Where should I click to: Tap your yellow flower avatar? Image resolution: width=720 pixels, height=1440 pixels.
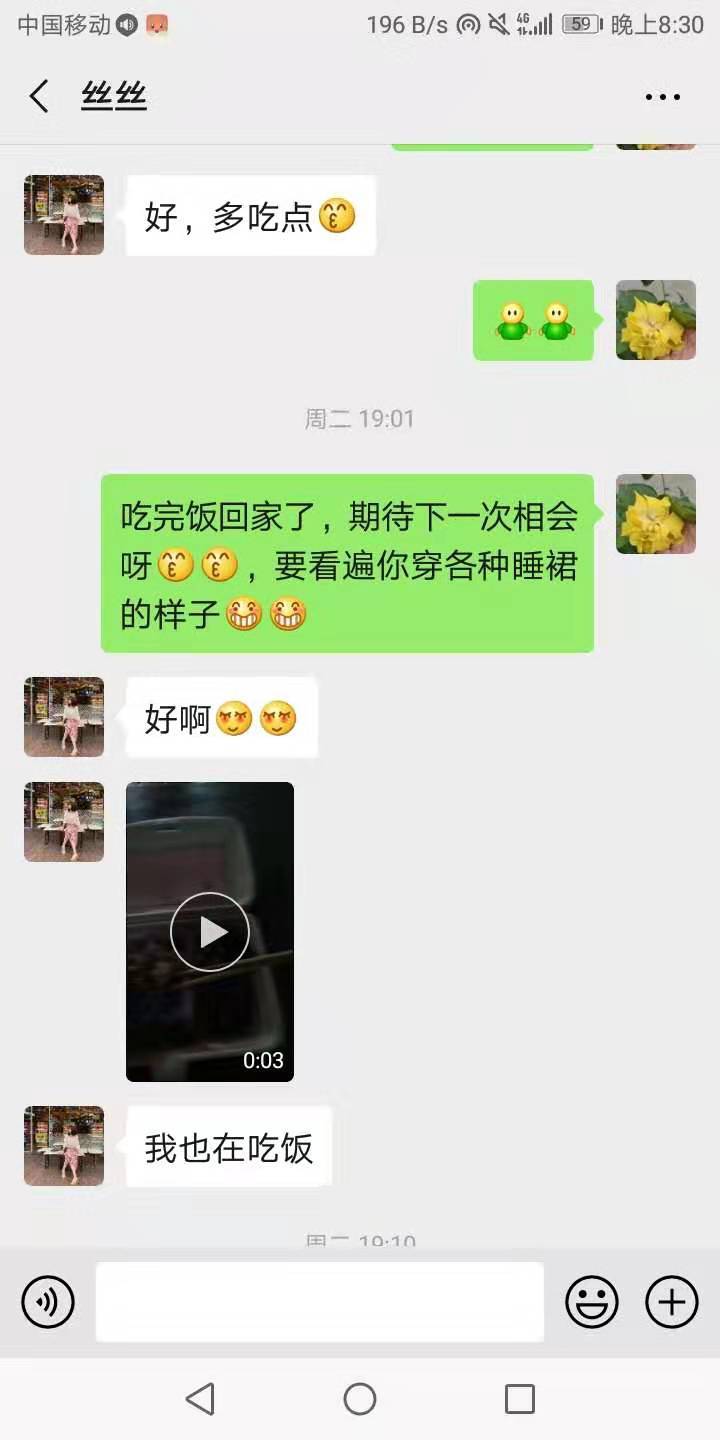click(x=656, y=513)
